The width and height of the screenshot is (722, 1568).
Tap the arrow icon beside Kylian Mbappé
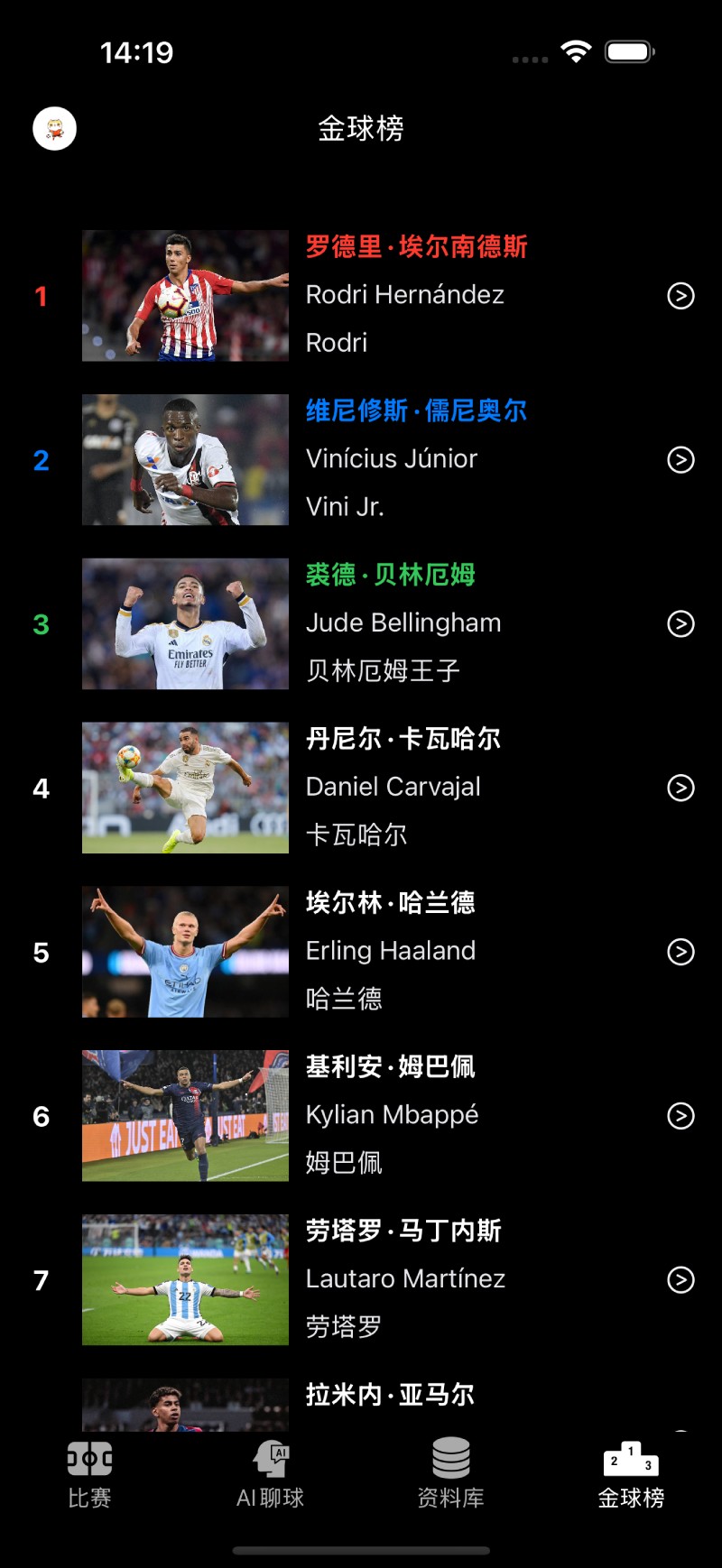coord(680,1116)
